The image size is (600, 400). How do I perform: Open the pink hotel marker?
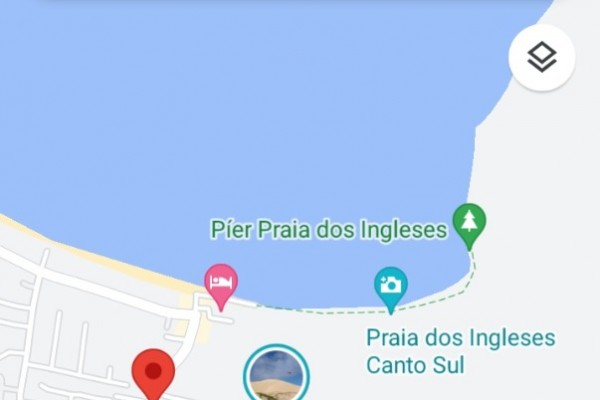(221, 282)
